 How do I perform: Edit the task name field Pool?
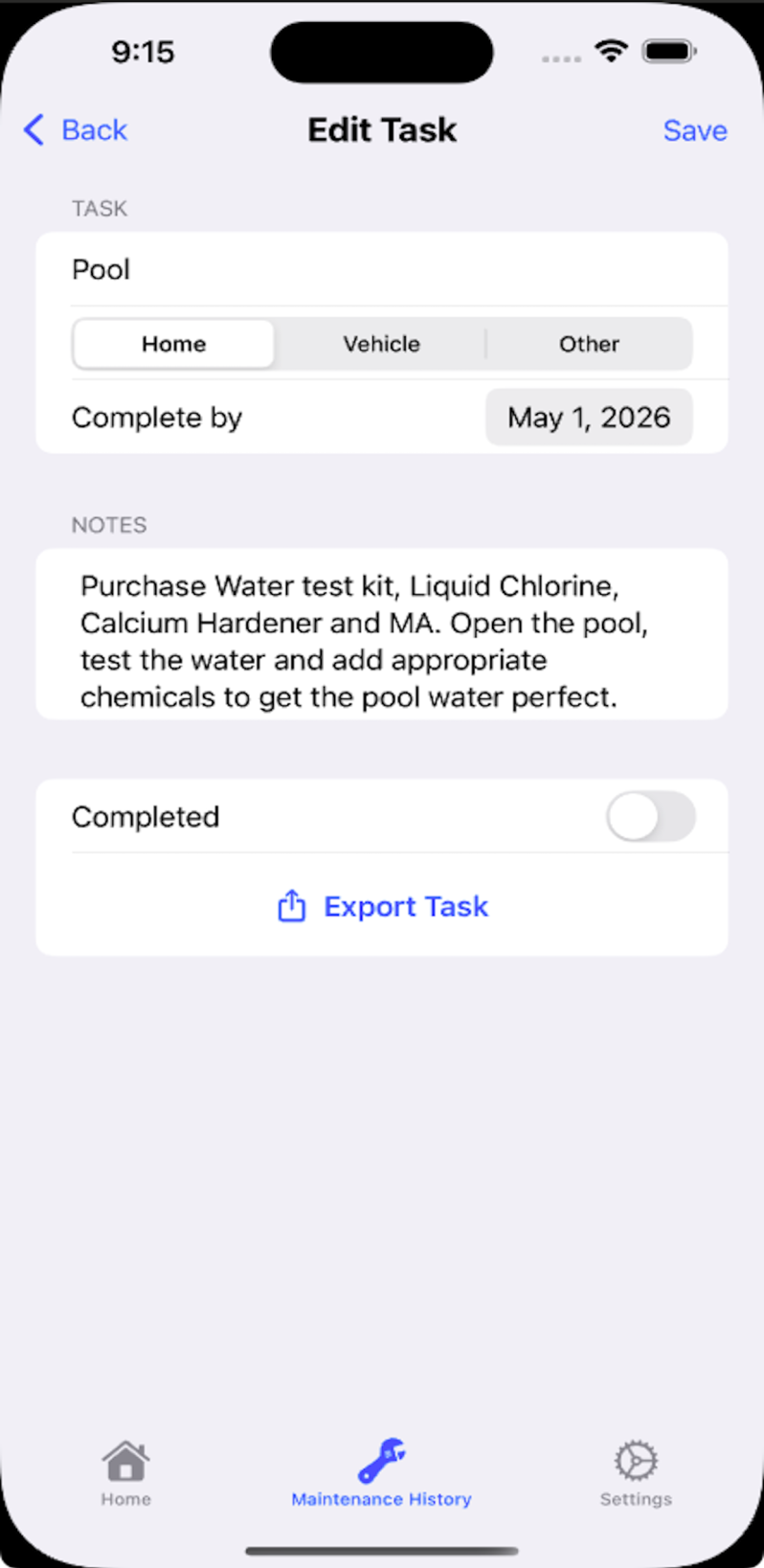381,269
